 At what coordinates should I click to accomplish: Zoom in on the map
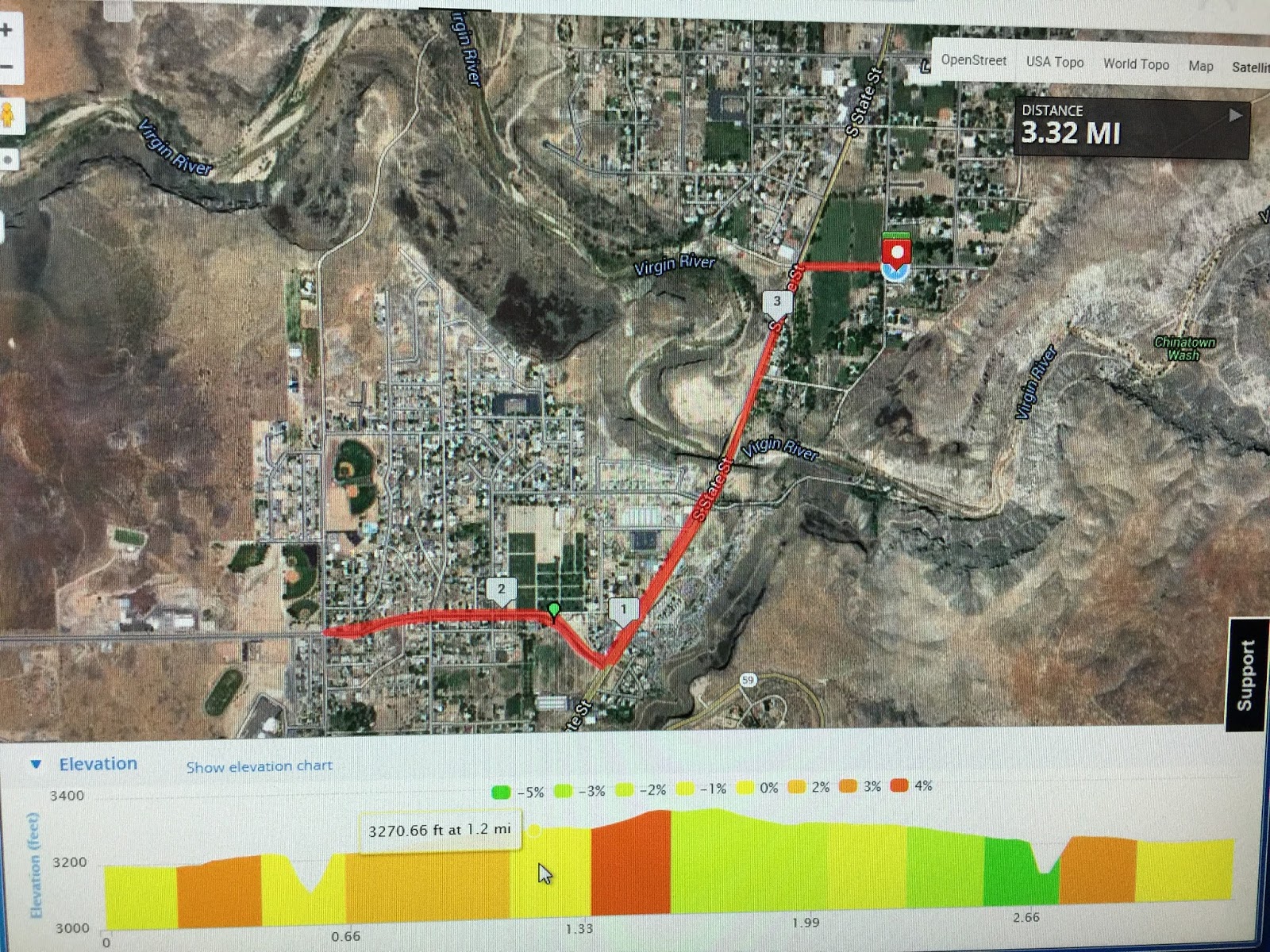[6, 32]
